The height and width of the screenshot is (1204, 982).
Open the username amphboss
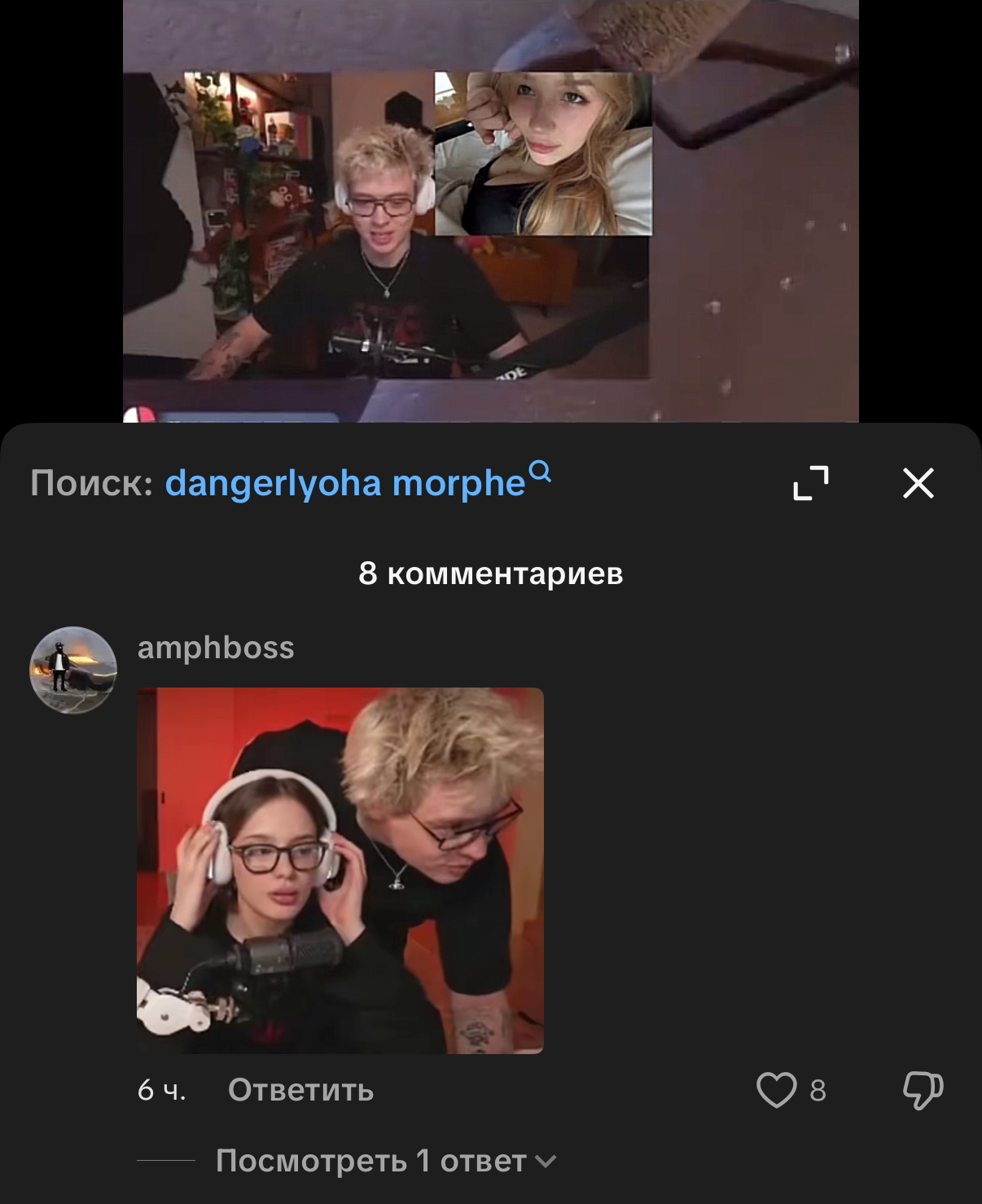[216, 648]
